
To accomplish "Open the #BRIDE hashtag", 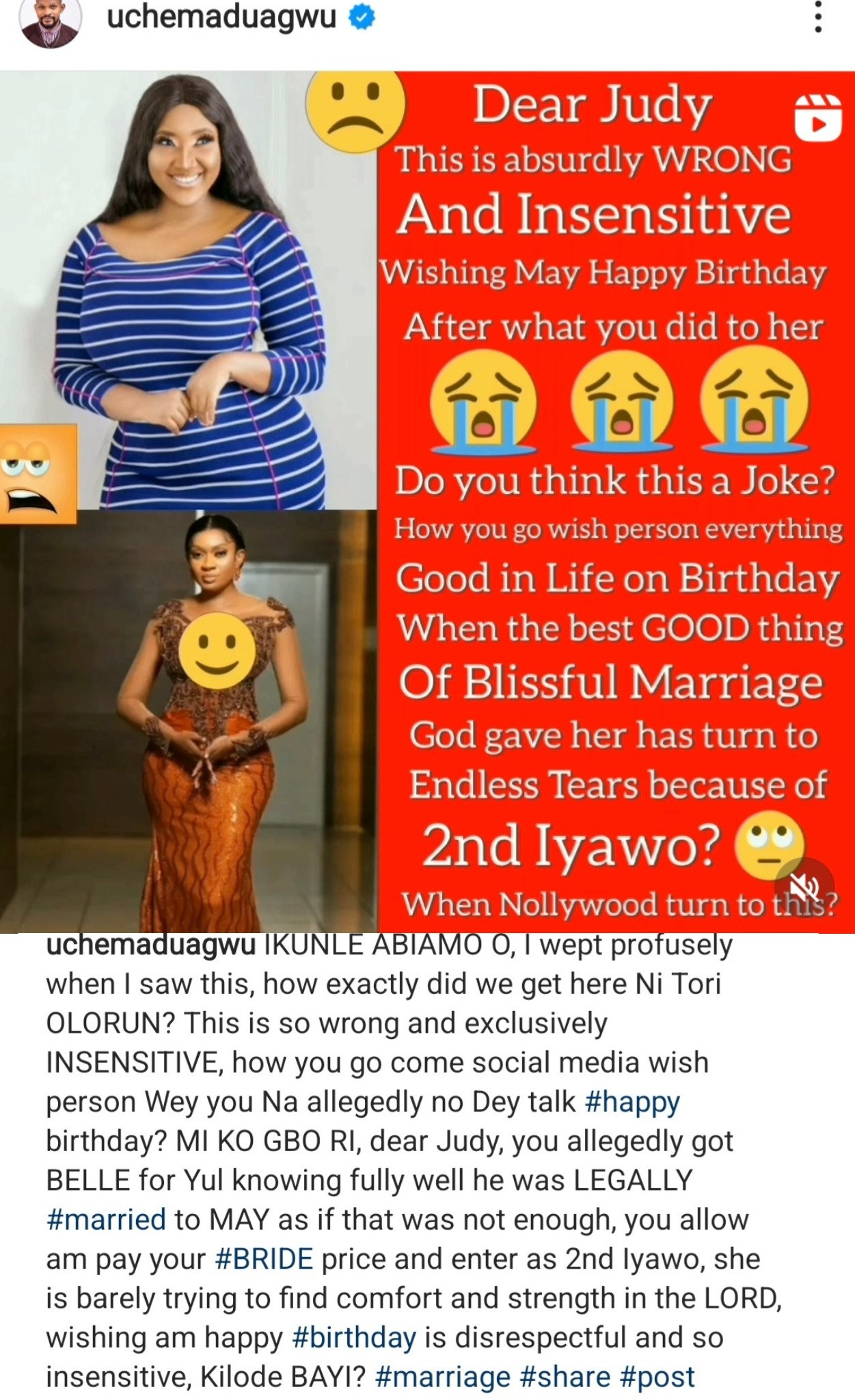I will pyautogui.click(x=264, y=1258).
